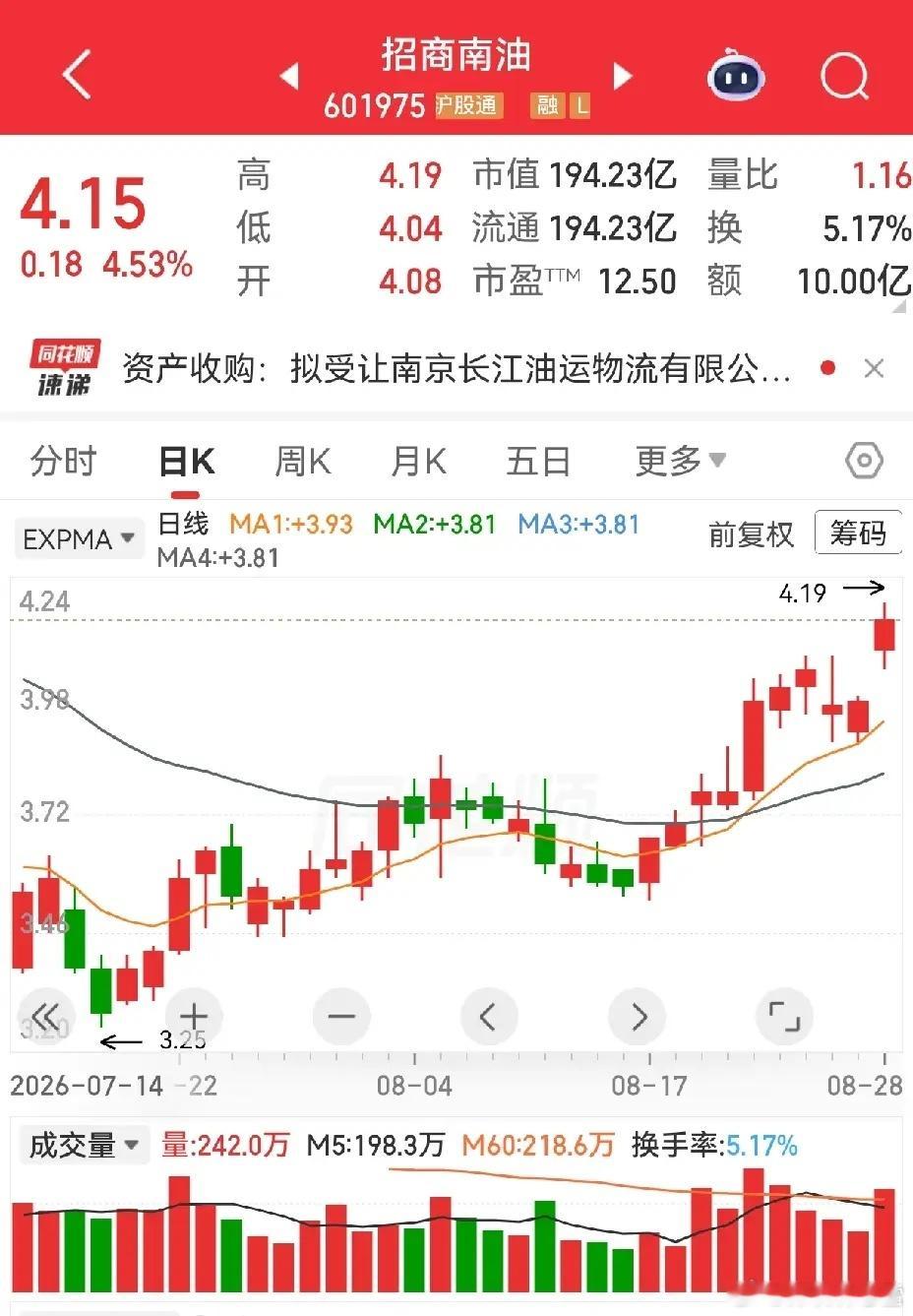Open the EXPMA indicator dropdown
The image size is (913, 1316).
[79, 539]
